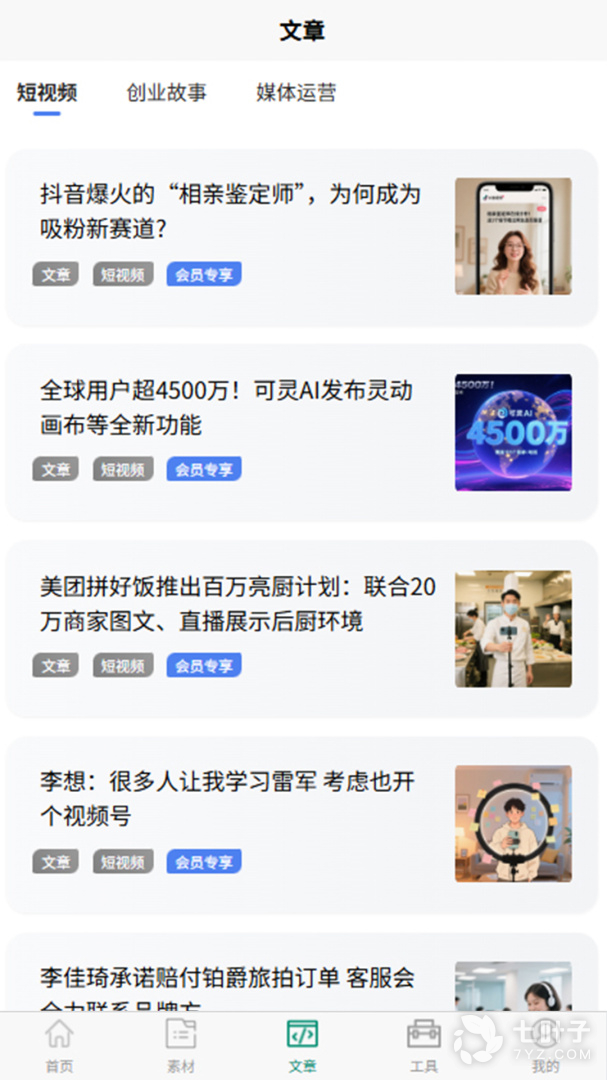This screenshot has height=1080, width=607.
Task: Open the 相亲鉴定师 article card
Action: coord(302,238)
